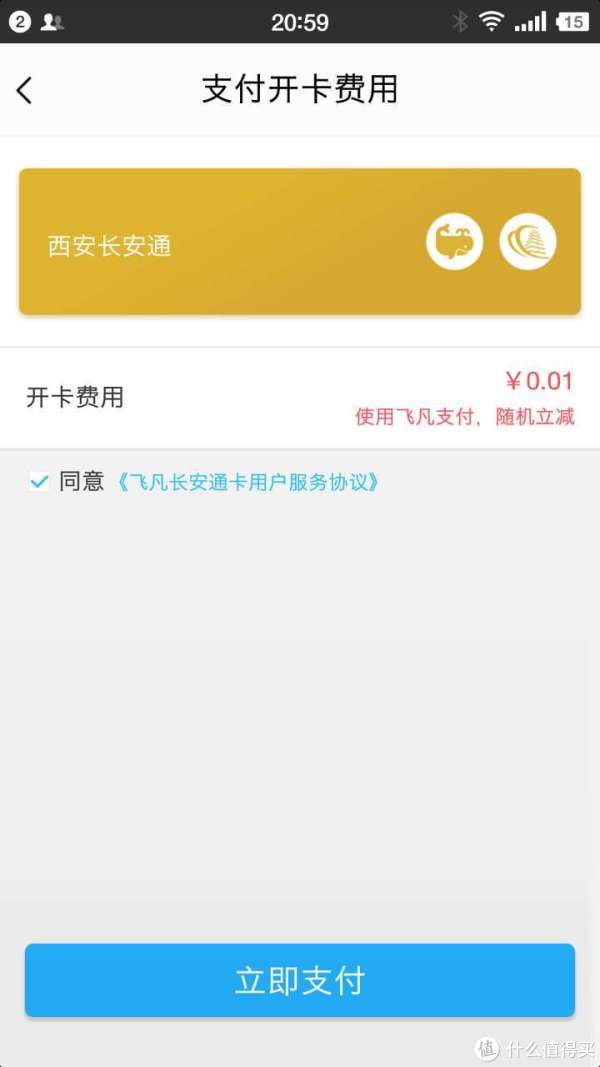Go back from the 支付开卡费用 page
Screen dimensions: 600x1067
[24, 90]
